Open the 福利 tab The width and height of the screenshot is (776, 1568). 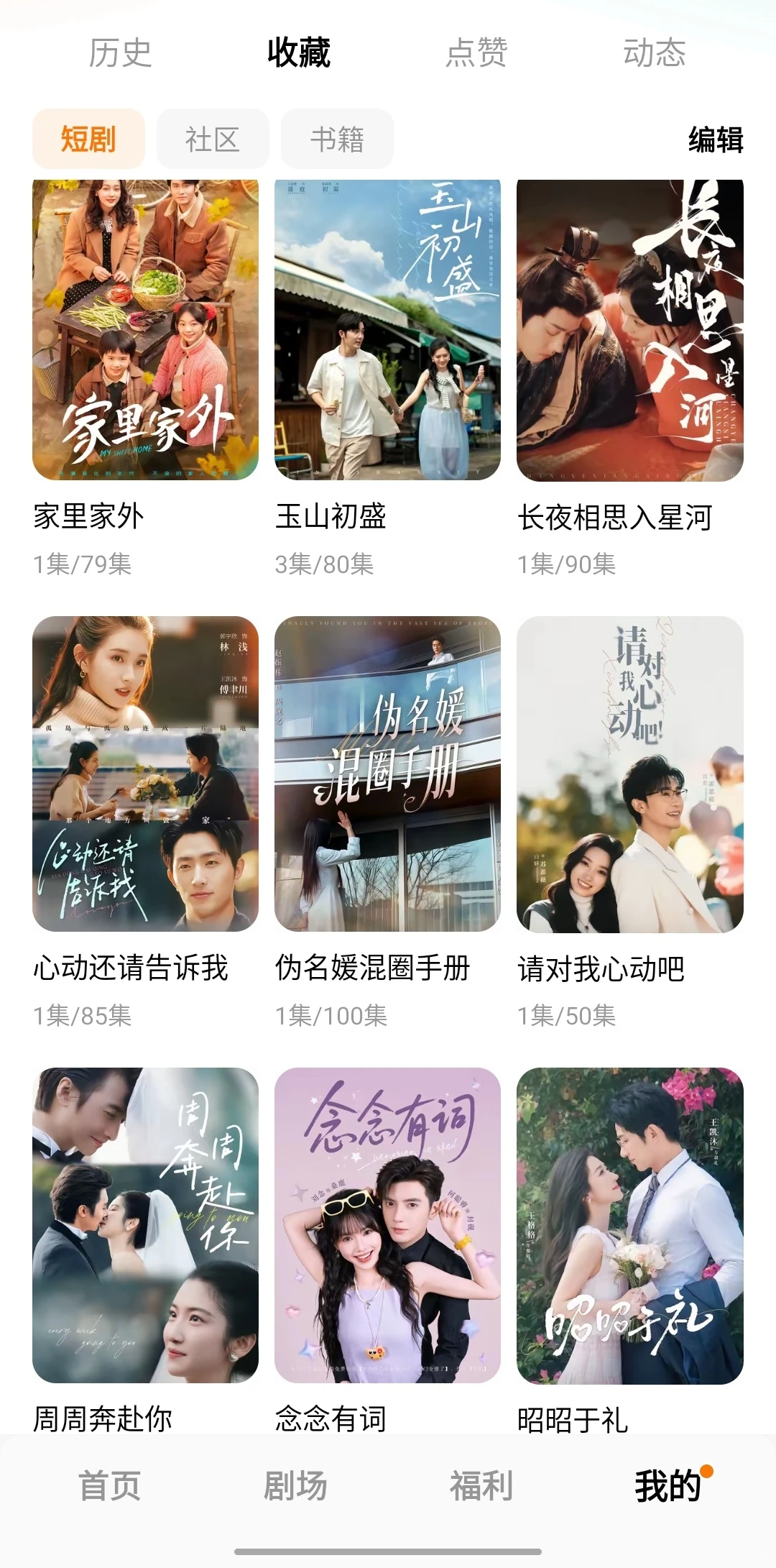pos(481,1486)
